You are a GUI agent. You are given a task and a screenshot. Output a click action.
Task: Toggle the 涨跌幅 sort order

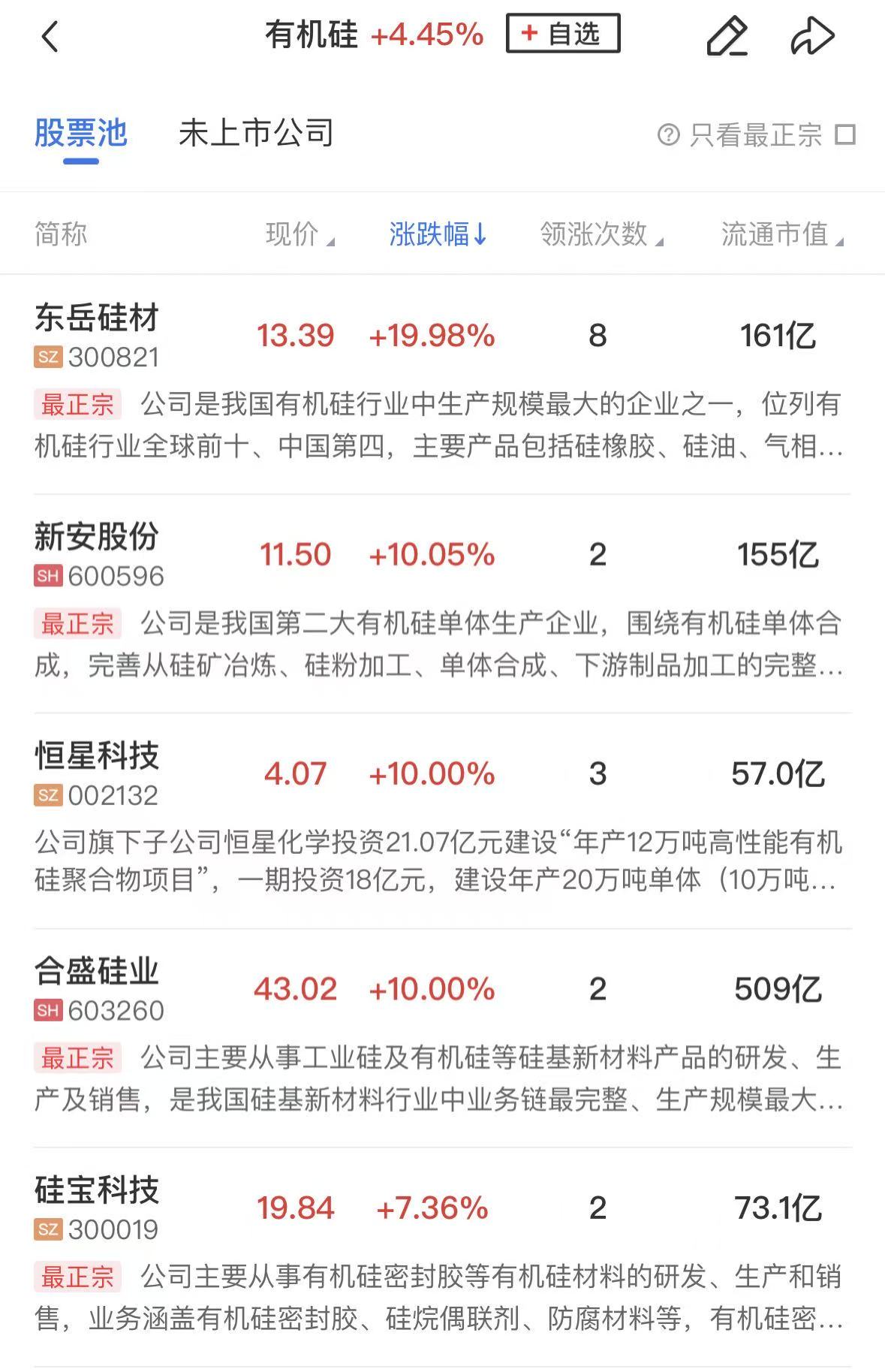click(438, 234)
